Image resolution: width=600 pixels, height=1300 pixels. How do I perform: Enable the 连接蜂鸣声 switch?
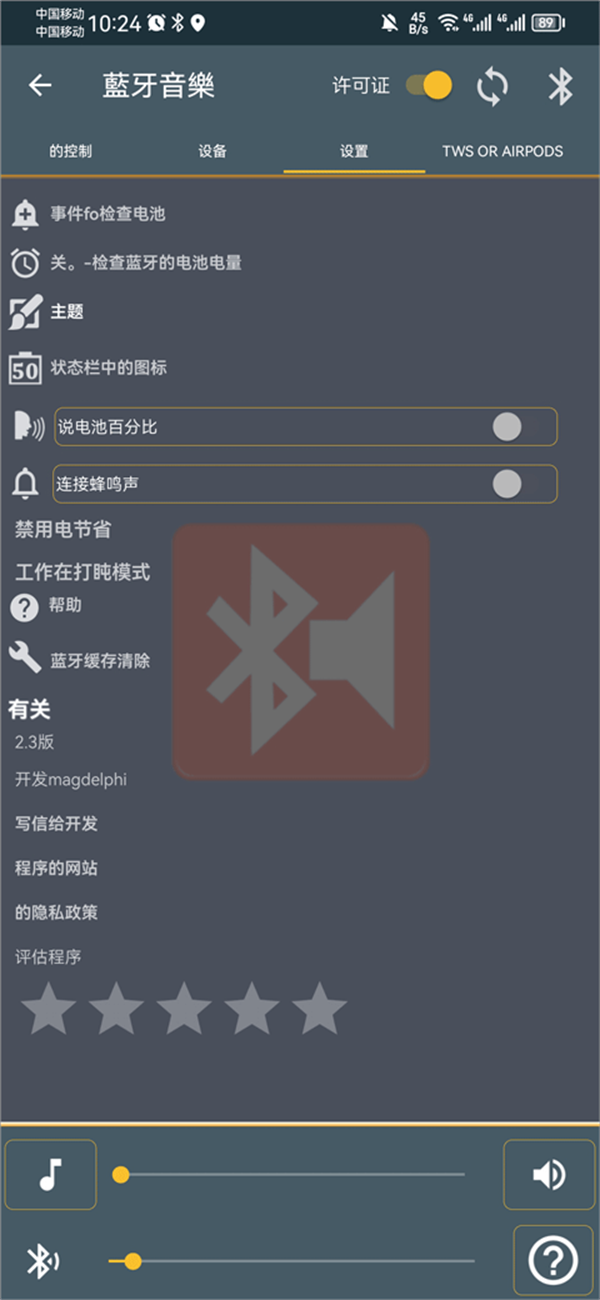pos(508,484)
